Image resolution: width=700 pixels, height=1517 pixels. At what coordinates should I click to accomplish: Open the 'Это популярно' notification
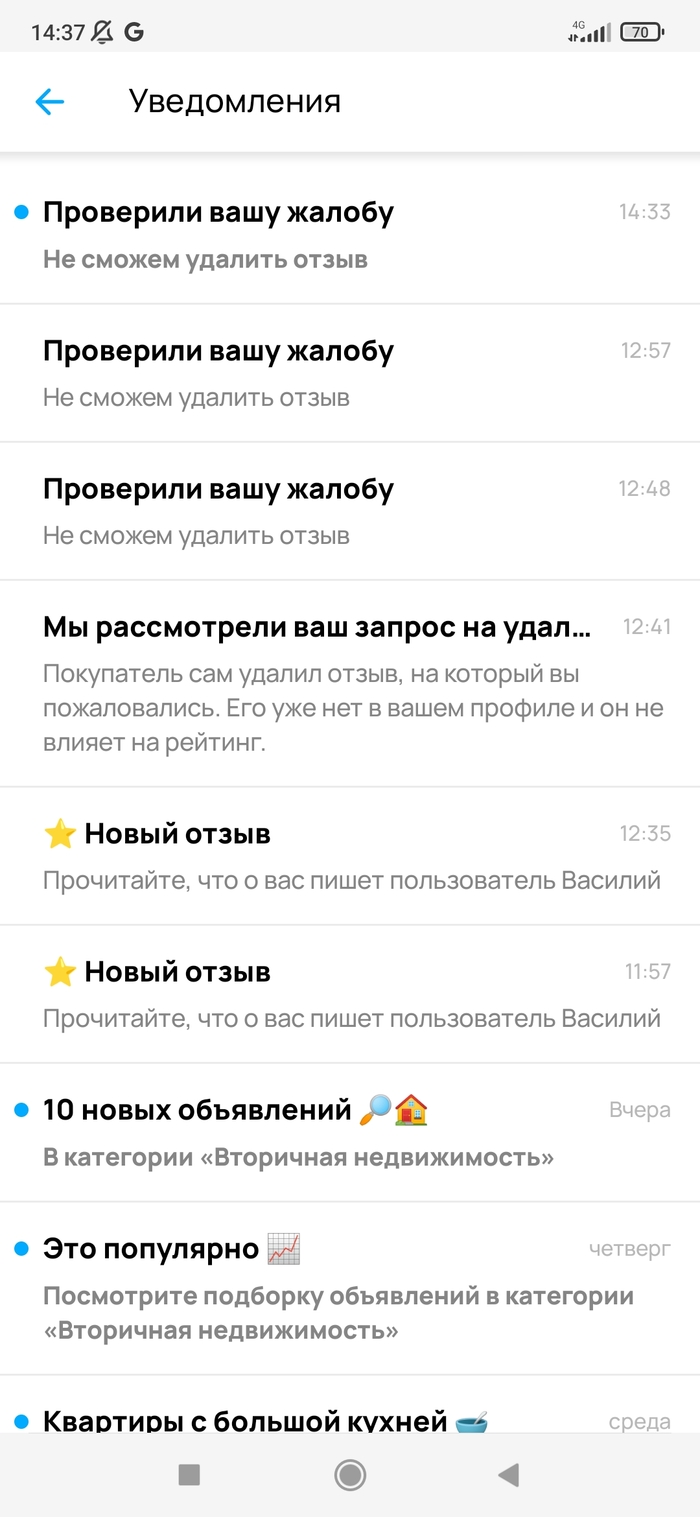coord(350,1288)
